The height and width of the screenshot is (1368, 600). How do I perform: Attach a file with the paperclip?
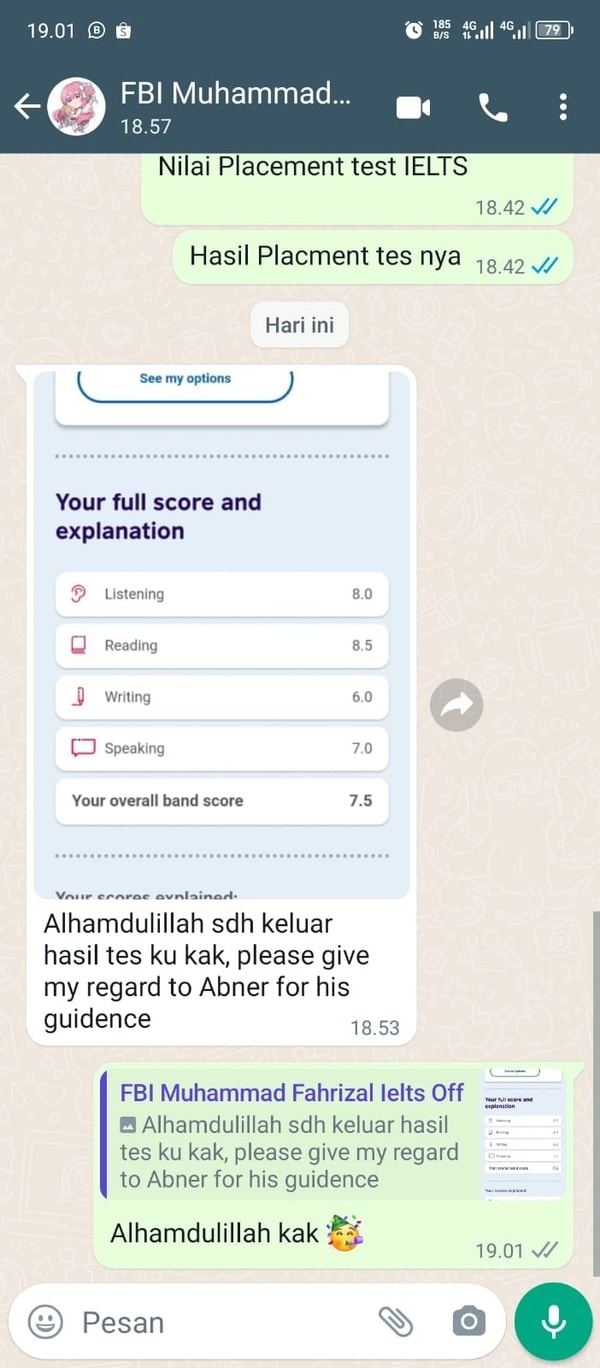[396, 1322]
